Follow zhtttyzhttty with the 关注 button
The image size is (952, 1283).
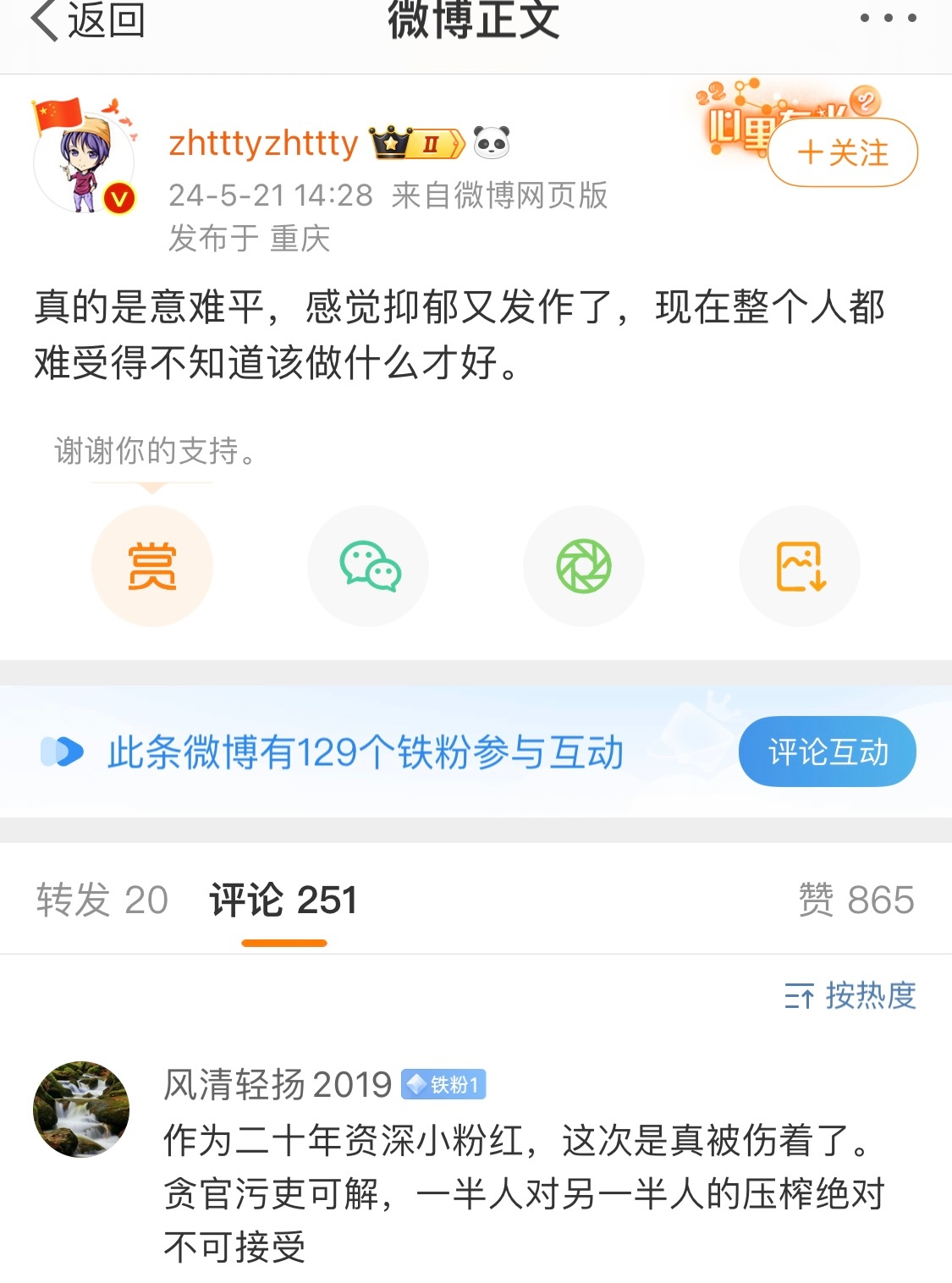843,153
